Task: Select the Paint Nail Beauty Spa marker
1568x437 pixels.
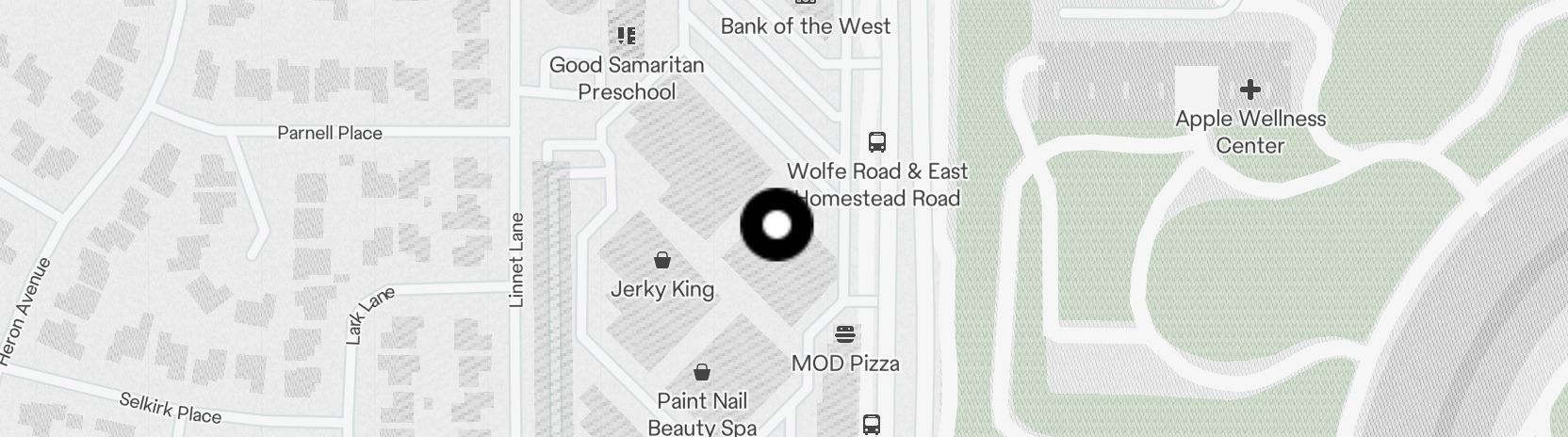Action: pos(701,372)
